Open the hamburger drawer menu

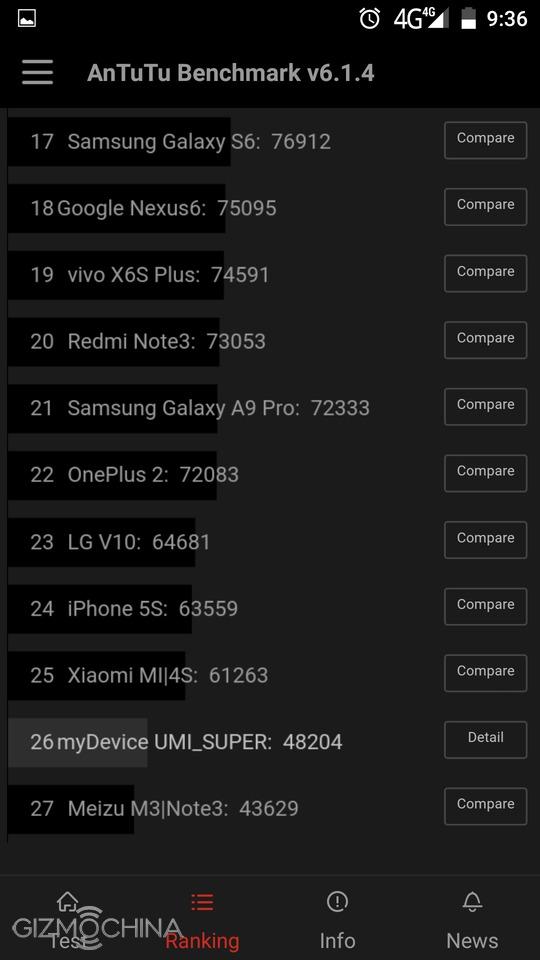tap(37, 73)
